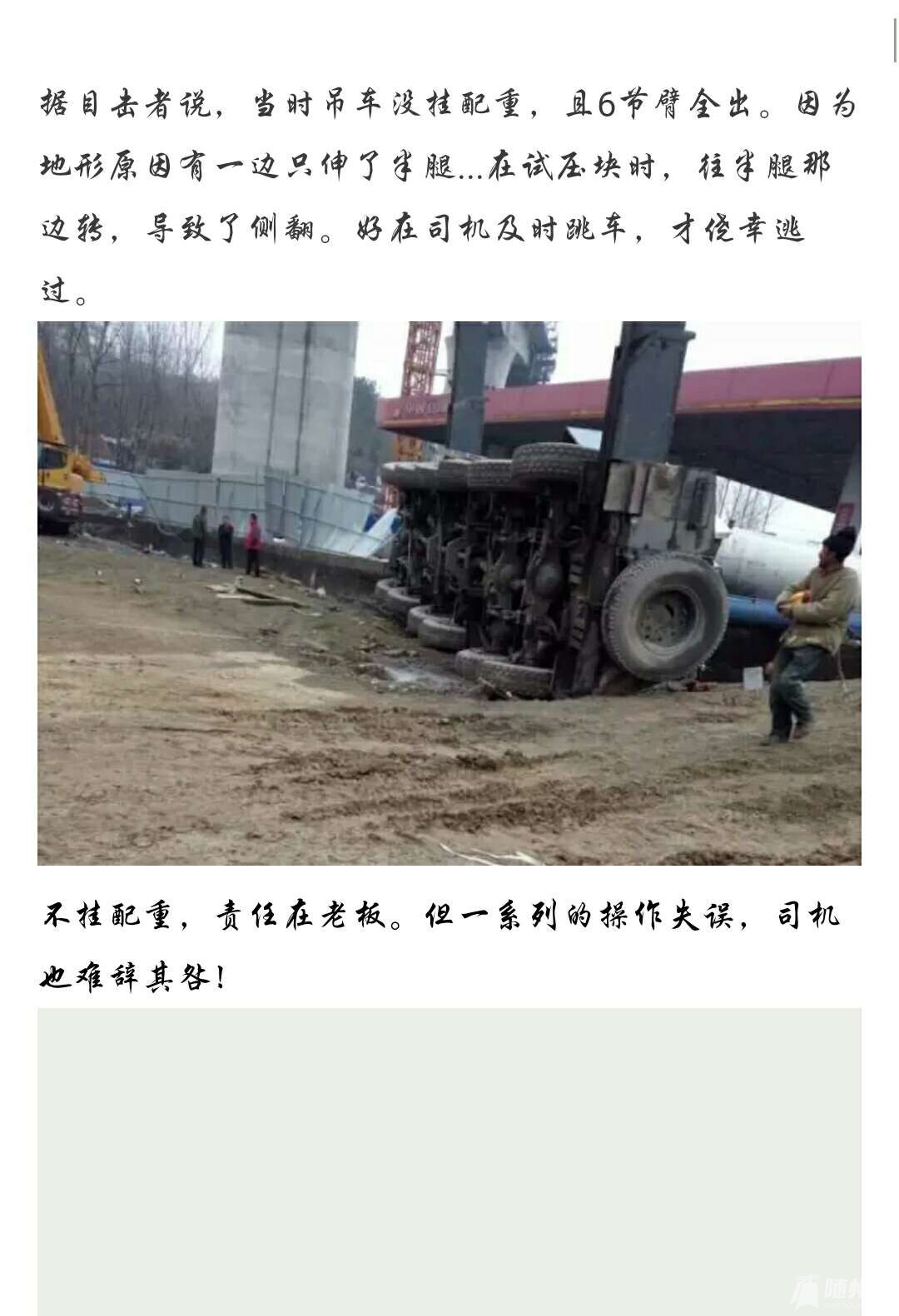Open the overturned crane truck photo
The width and height of the screenshot is (899, 1316).
click(449, 593)
